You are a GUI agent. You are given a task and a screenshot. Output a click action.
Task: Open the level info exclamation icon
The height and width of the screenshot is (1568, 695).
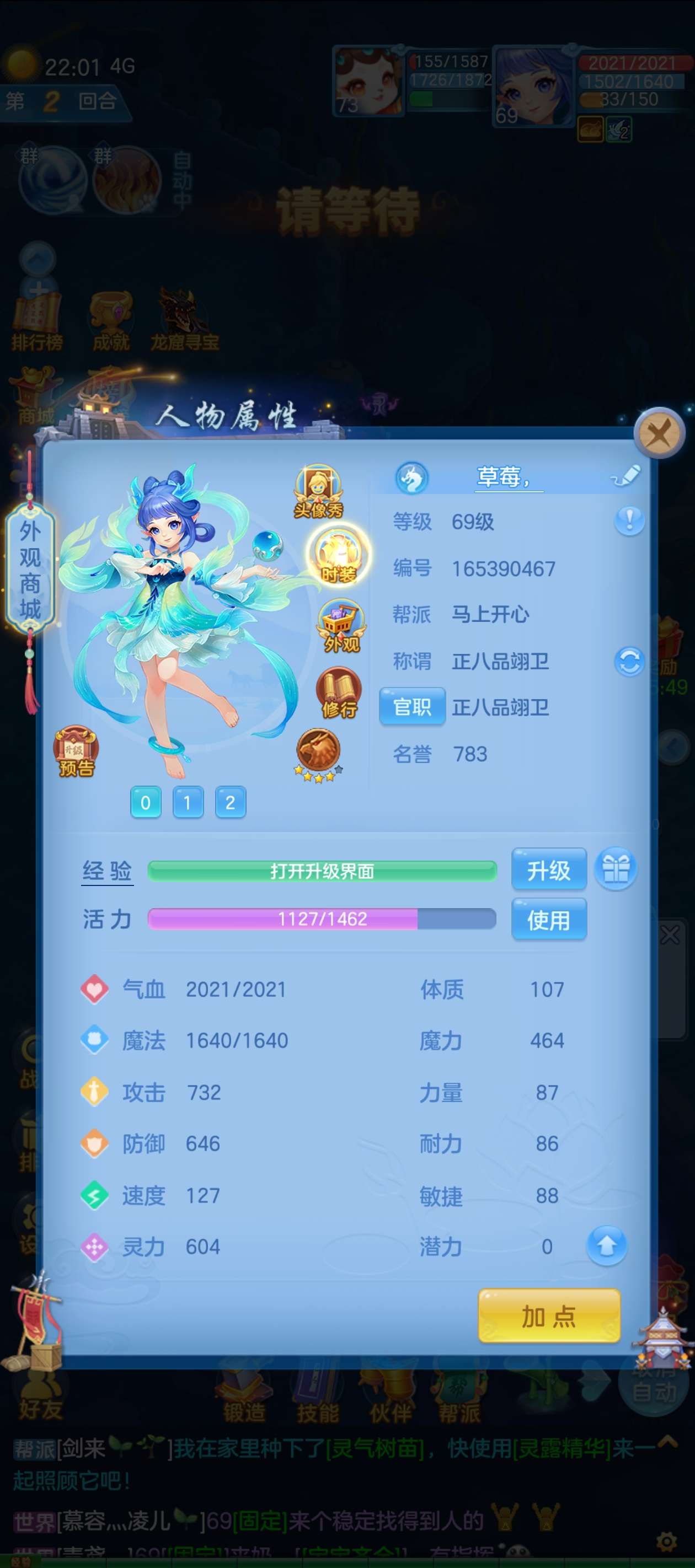coord(629,521)
